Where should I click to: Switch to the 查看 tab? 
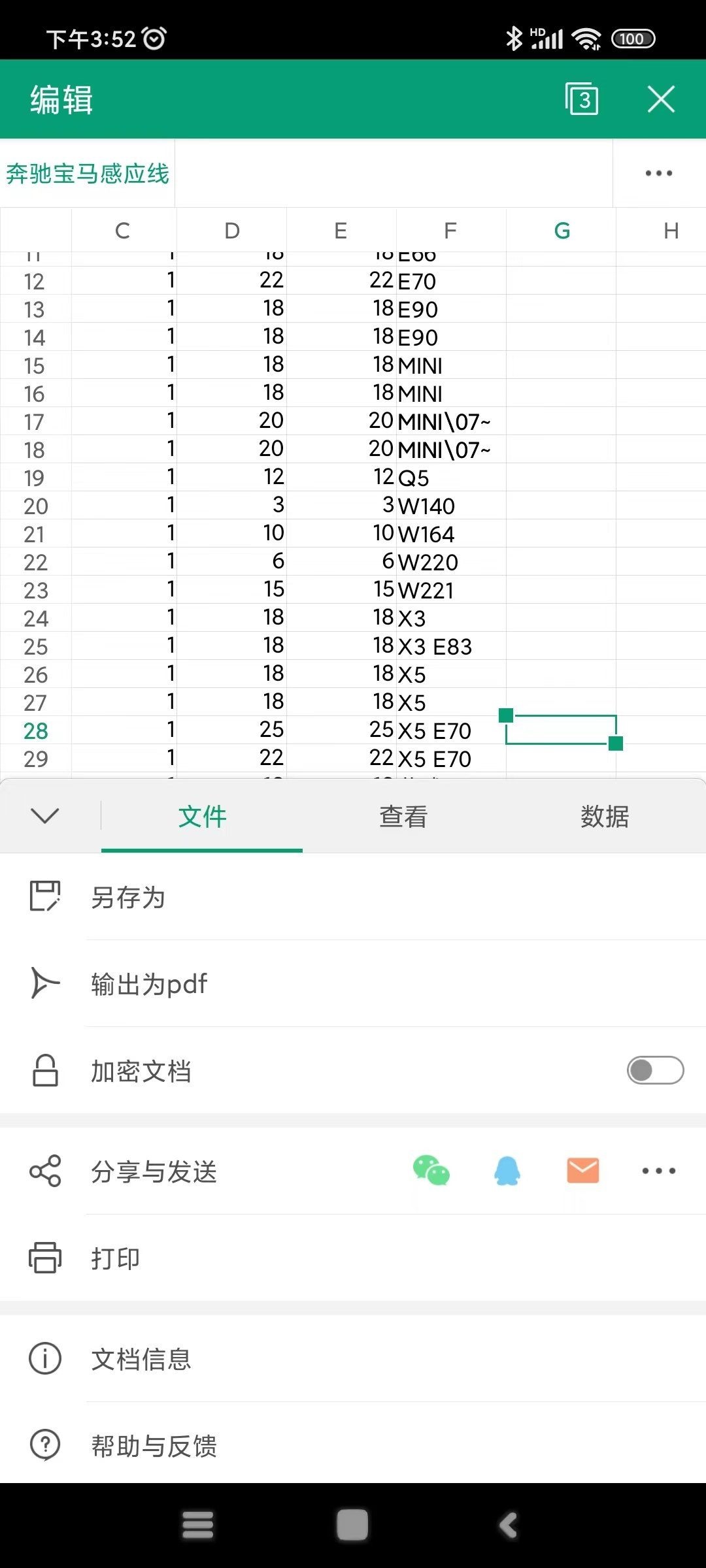[x=403, y=817]
